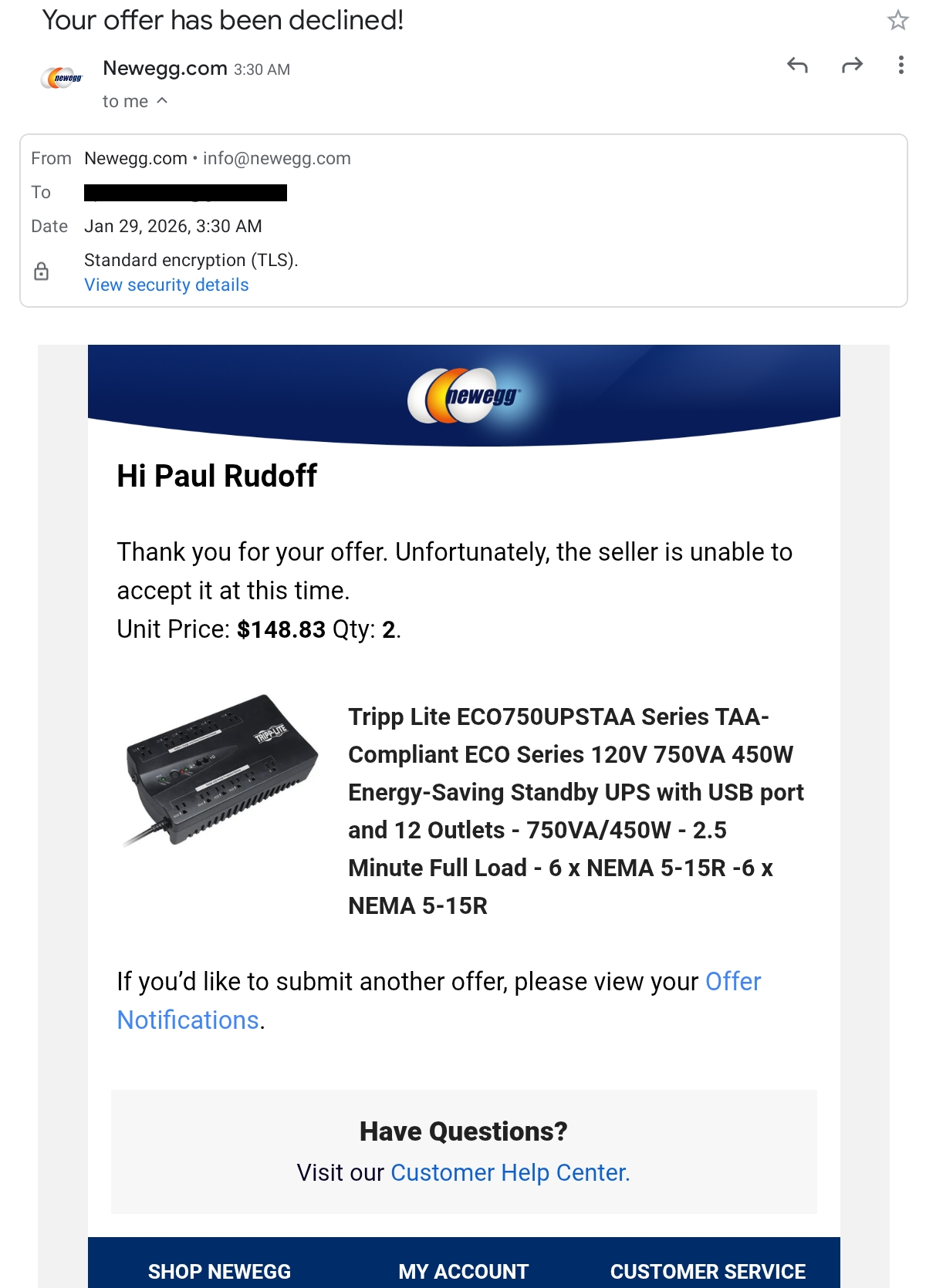
Task: Collapse the 'to me' recipient details
Action: pos(136,101)
